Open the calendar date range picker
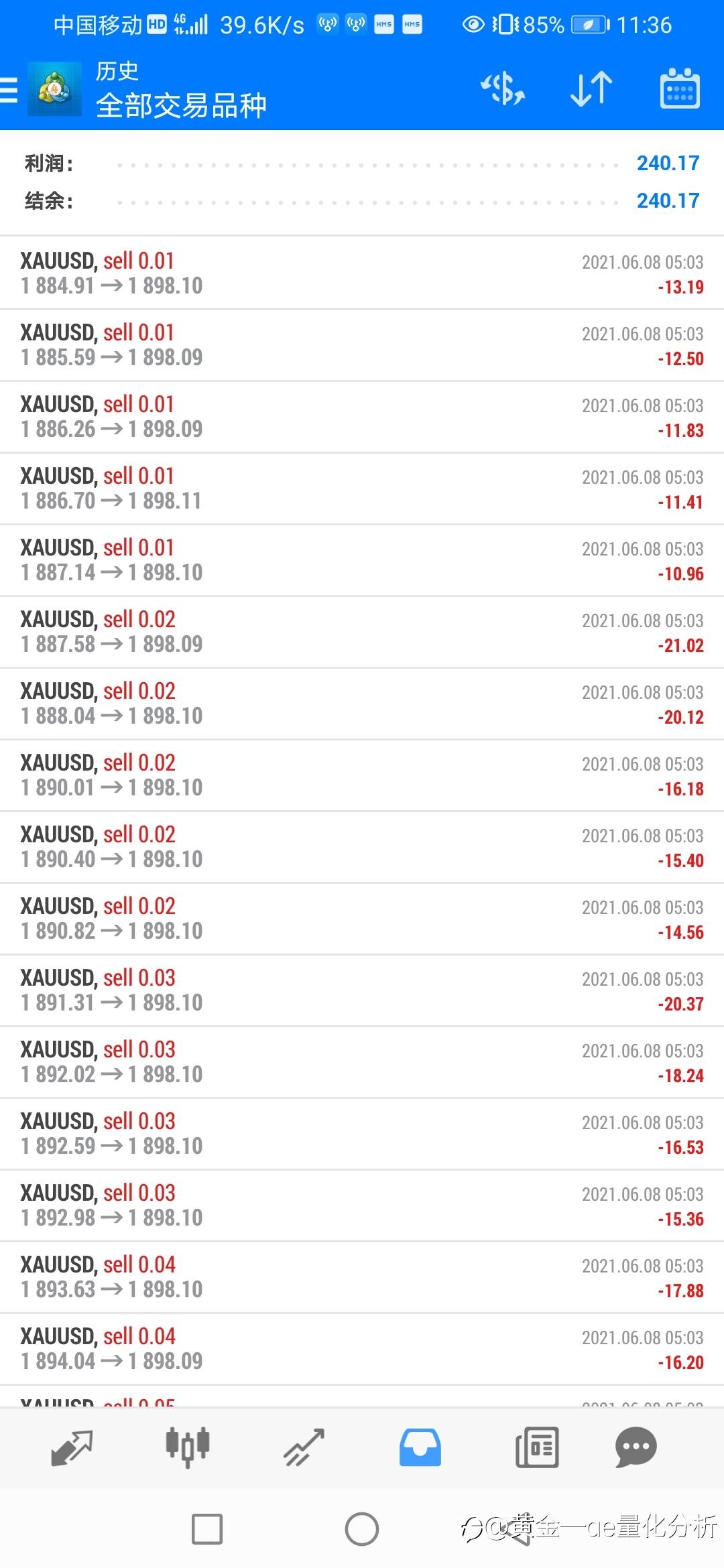 coord(680,88)
